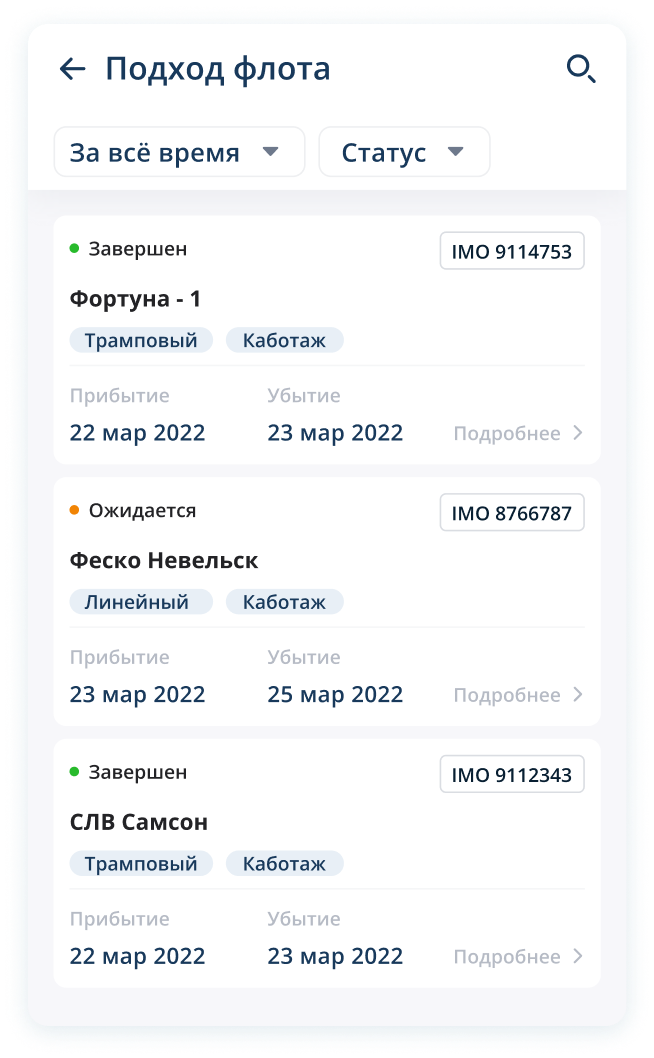Screen dimensions: 654x1058
Task: Tap Подробнее on СЛВ Самсон card
Action: (x=518, y=957)
